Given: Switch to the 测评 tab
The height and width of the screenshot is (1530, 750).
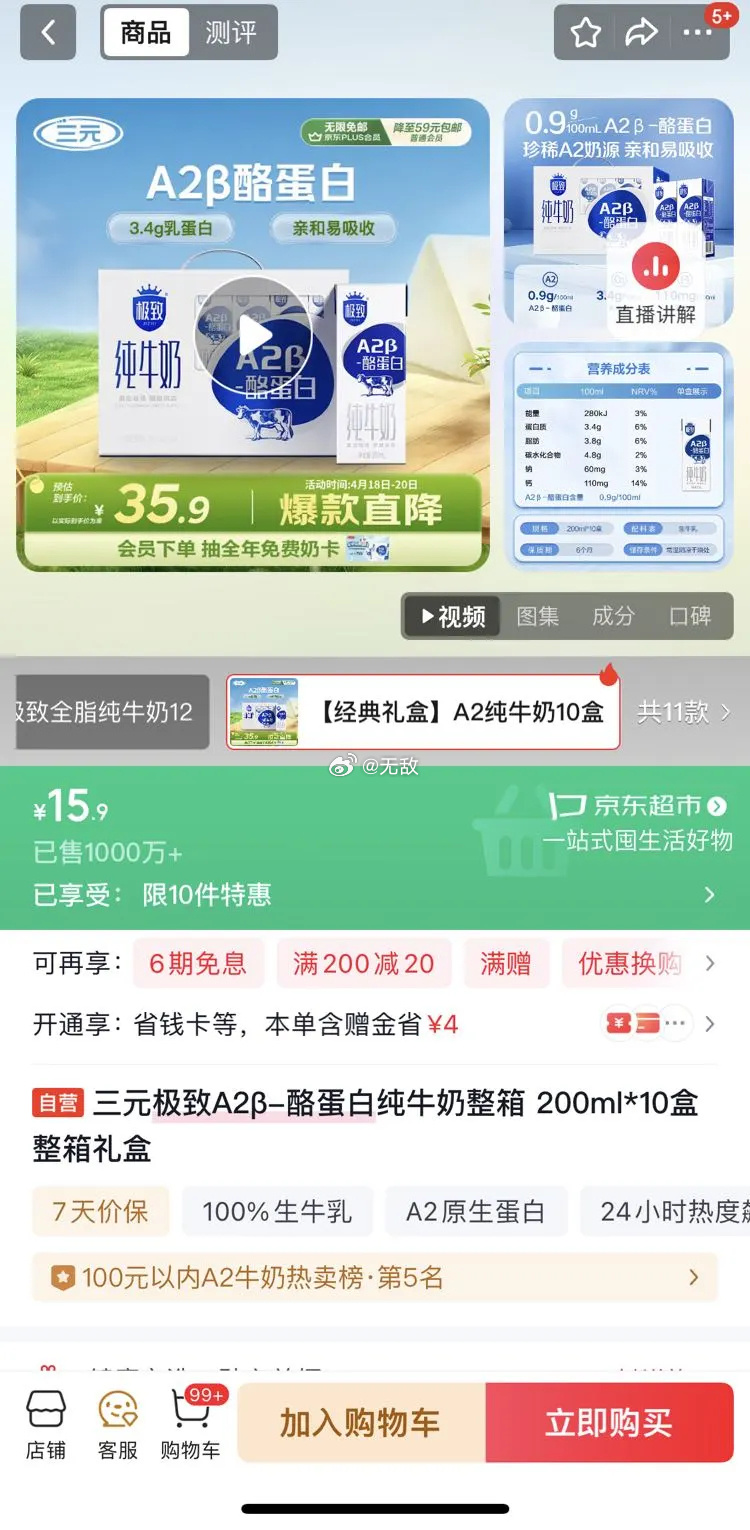Looking at the screenshot, I should (231, 32).
